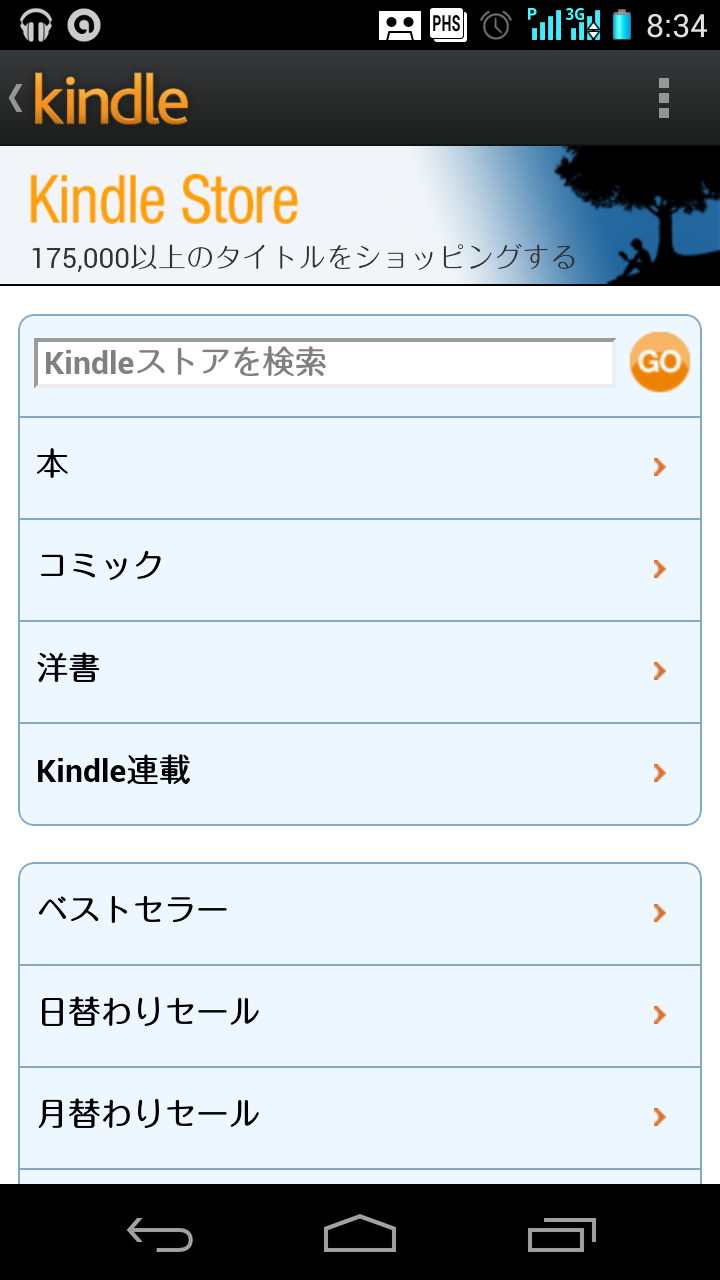The height and width of the screenshot is (1280, 720).
Task: Open the コミック category
Action: (x=360, y=570)
